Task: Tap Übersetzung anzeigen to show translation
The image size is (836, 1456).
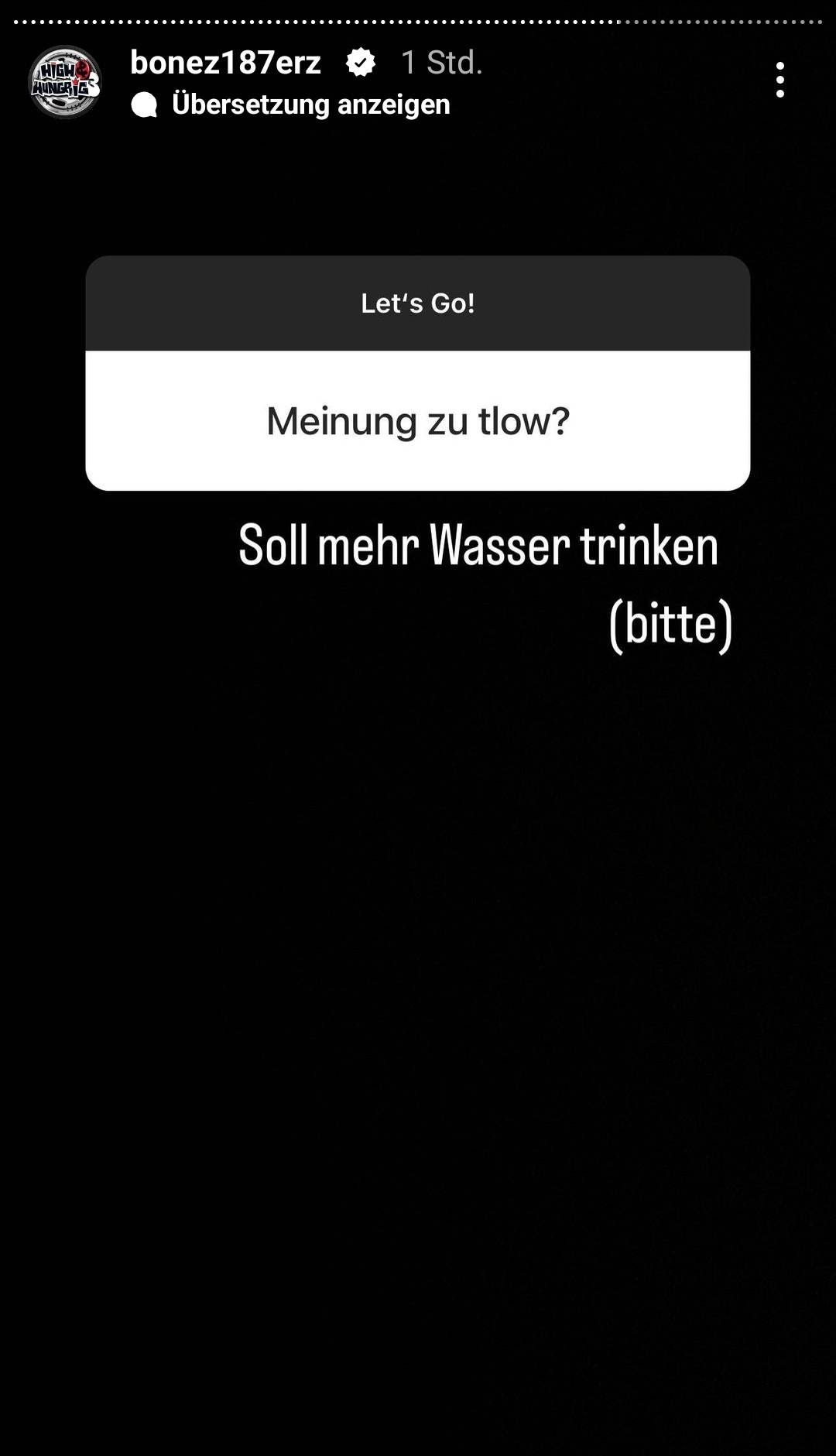Action: point(310,104)
